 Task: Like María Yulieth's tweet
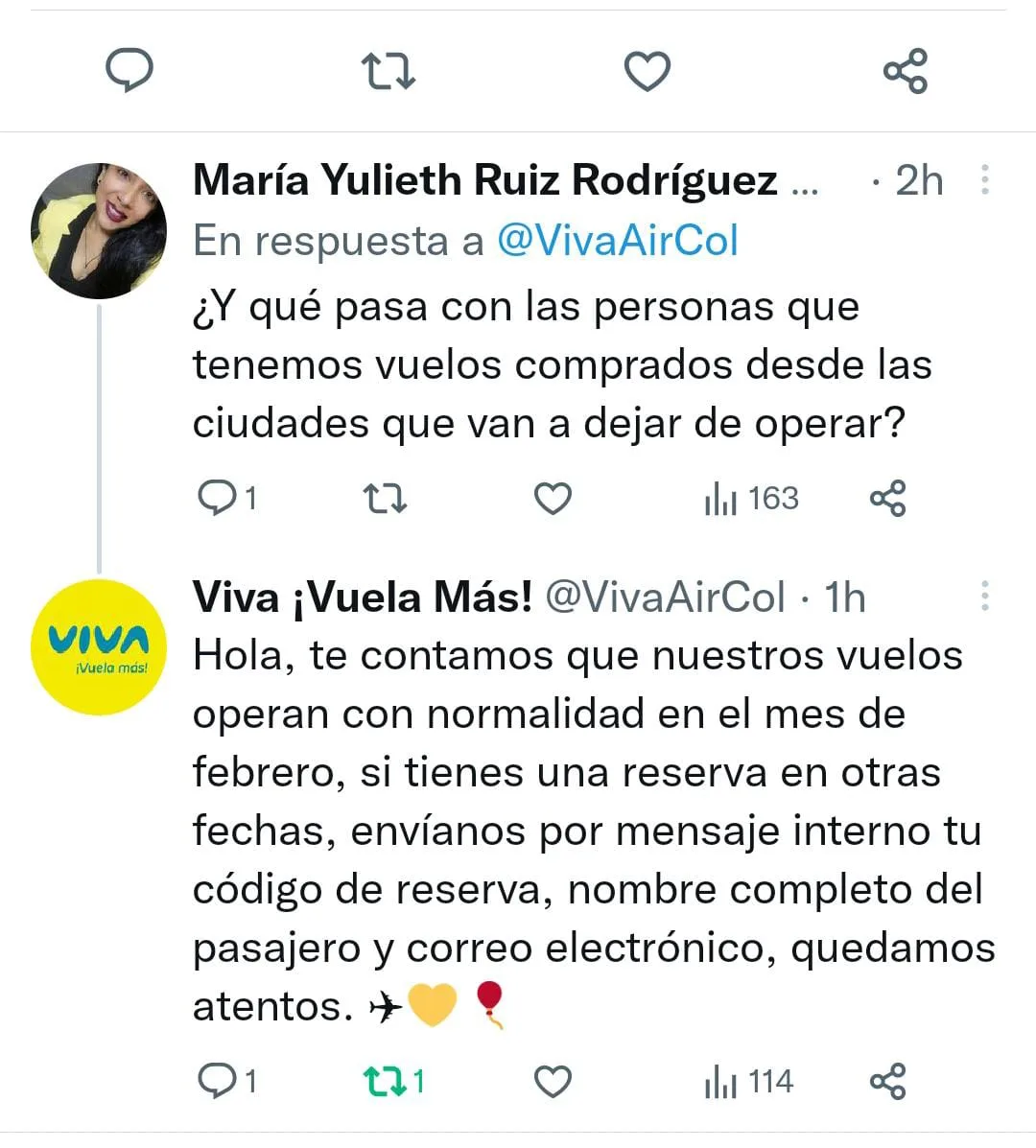click(553, 499)
